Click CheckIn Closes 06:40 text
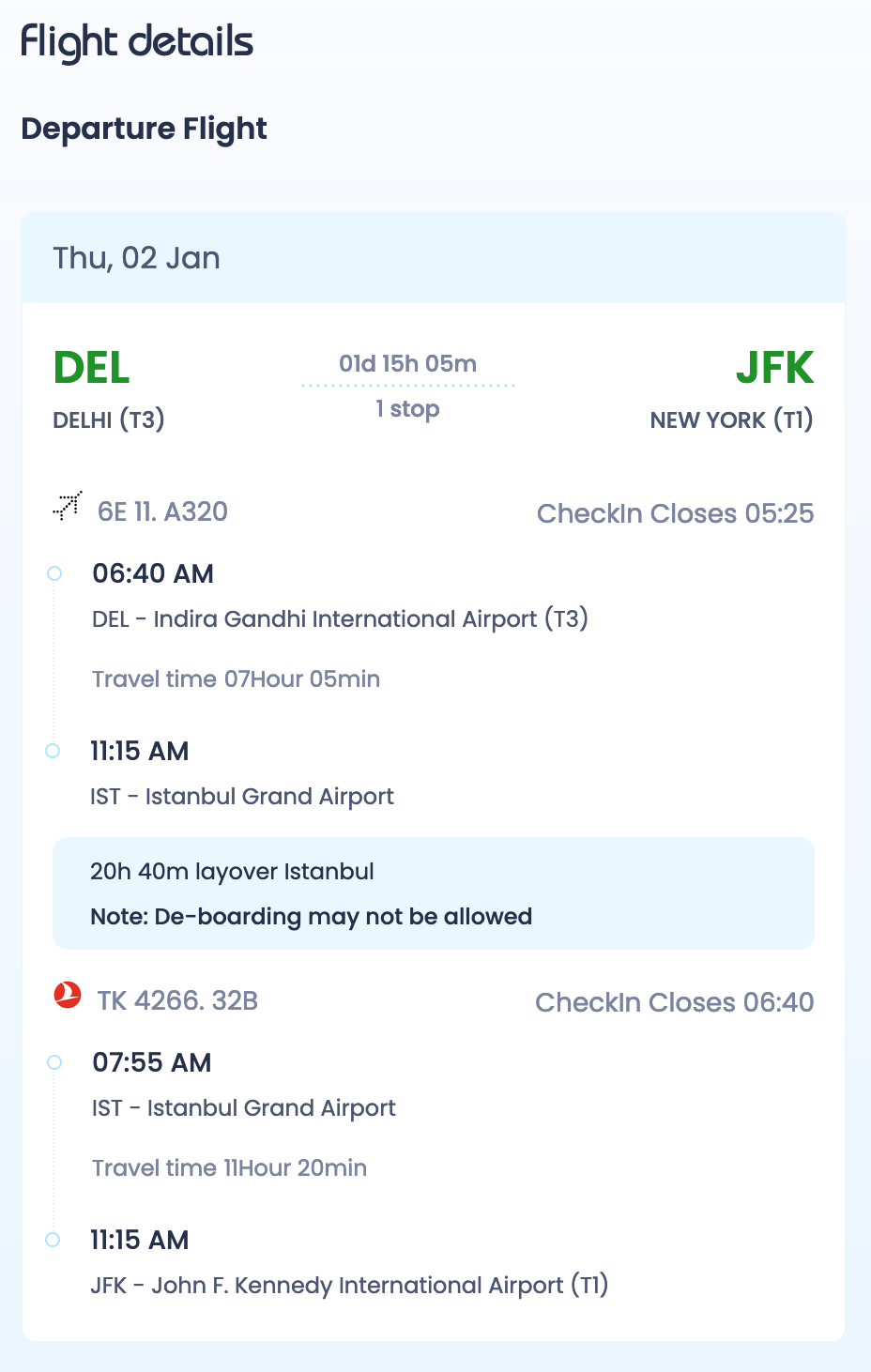 (x=674, y=1002)
